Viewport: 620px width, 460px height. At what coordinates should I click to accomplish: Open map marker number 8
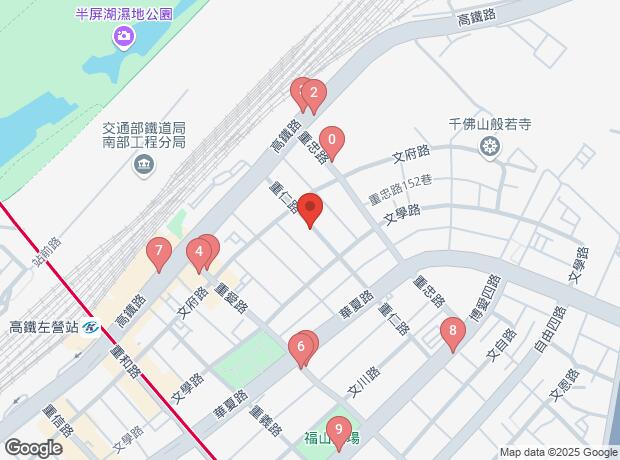point(453,331)
